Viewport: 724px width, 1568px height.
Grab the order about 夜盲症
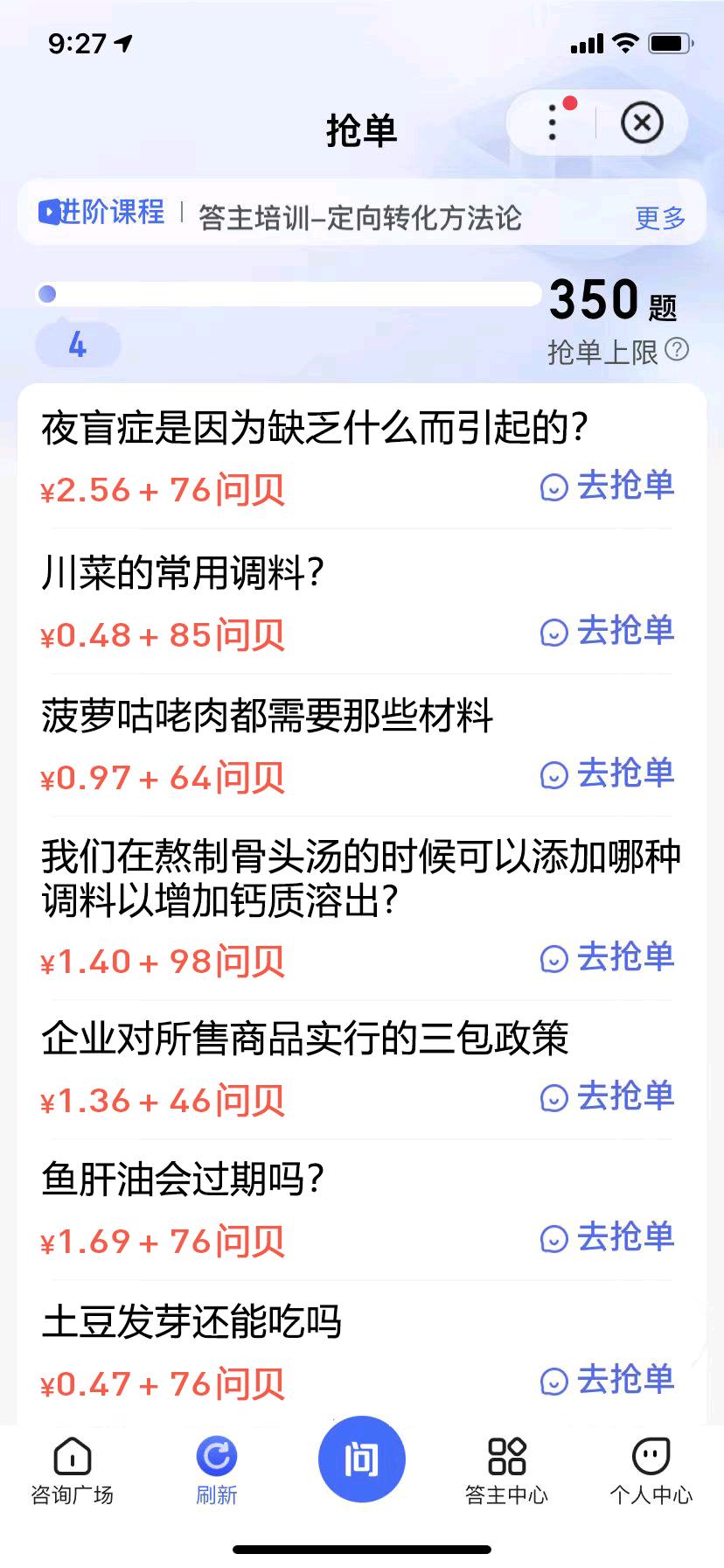click(x=608, y=486)
